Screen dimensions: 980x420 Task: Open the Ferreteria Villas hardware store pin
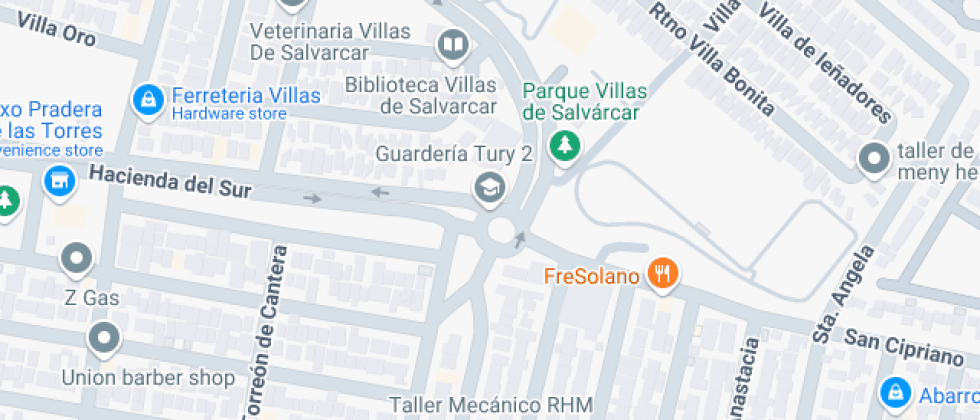click(x=148, y=99)
